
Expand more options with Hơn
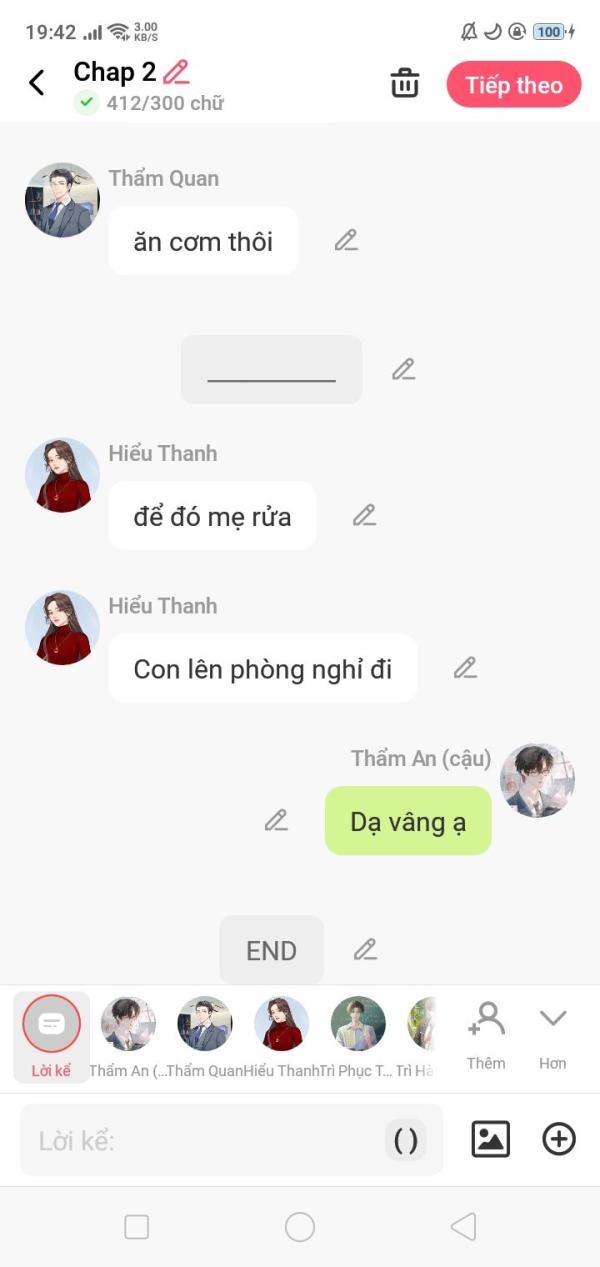553,1037
